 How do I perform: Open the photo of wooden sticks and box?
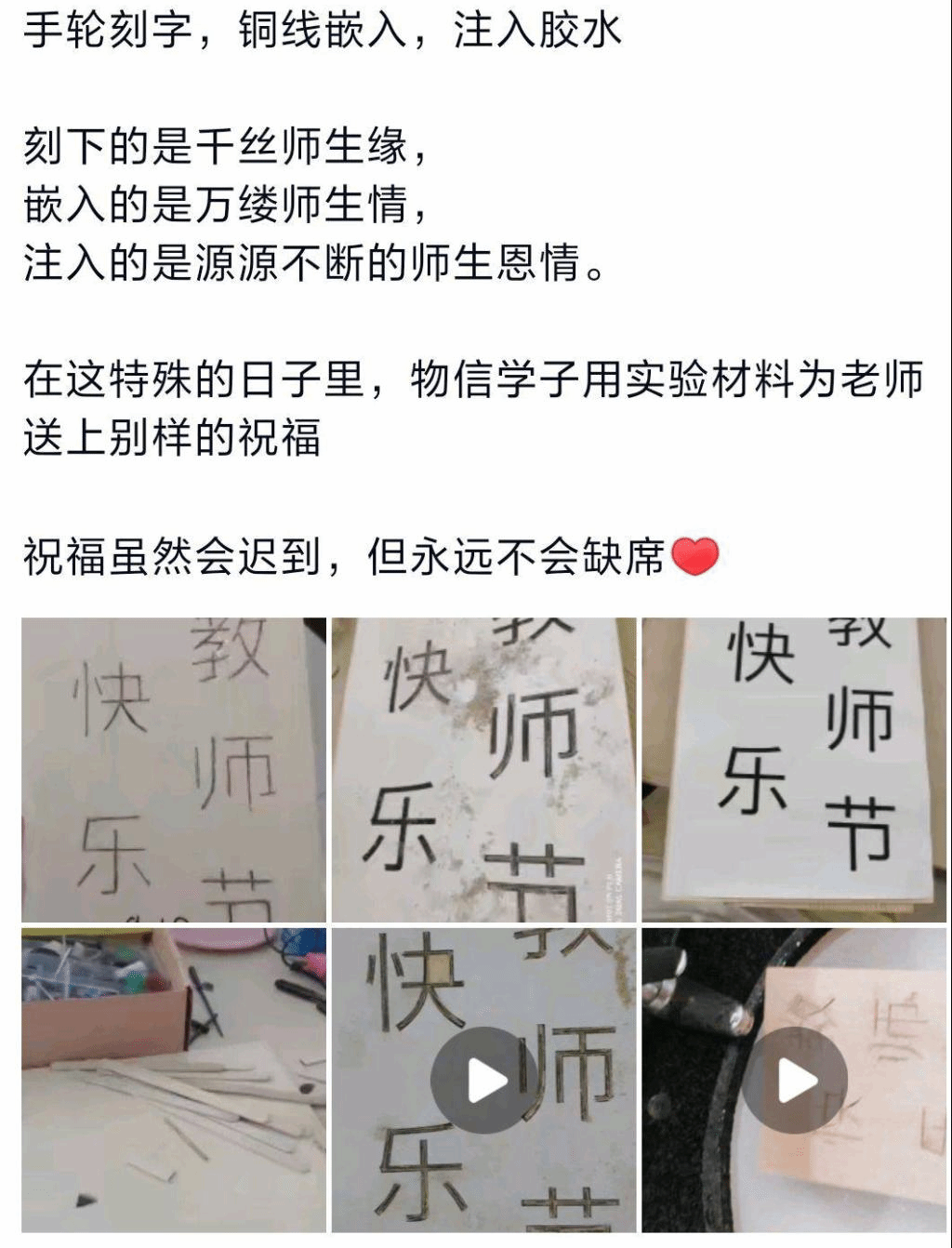pos(174,1079)
